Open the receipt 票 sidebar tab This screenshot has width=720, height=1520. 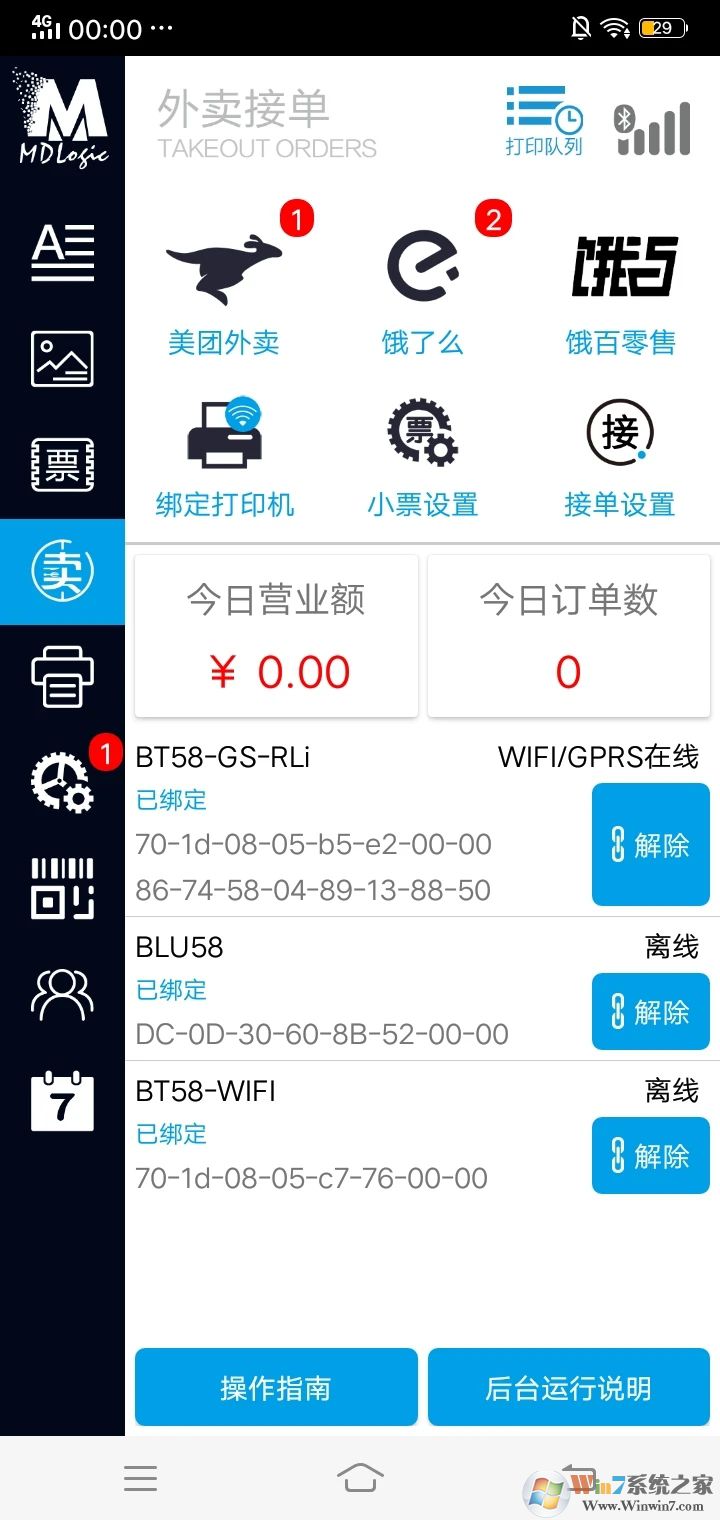point(62,465)
